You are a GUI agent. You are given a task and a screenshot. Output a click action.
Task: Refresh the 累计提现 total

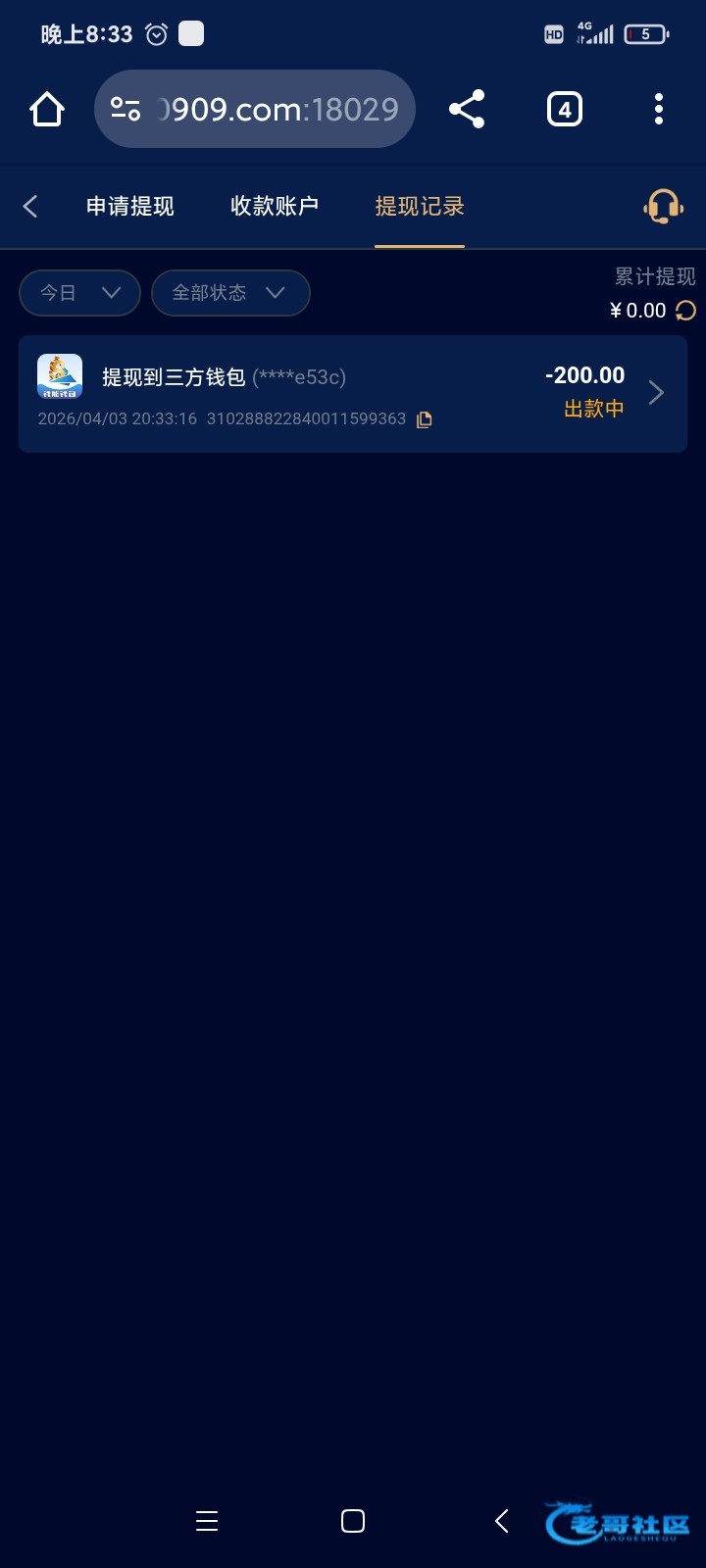[x=686, y=311]
